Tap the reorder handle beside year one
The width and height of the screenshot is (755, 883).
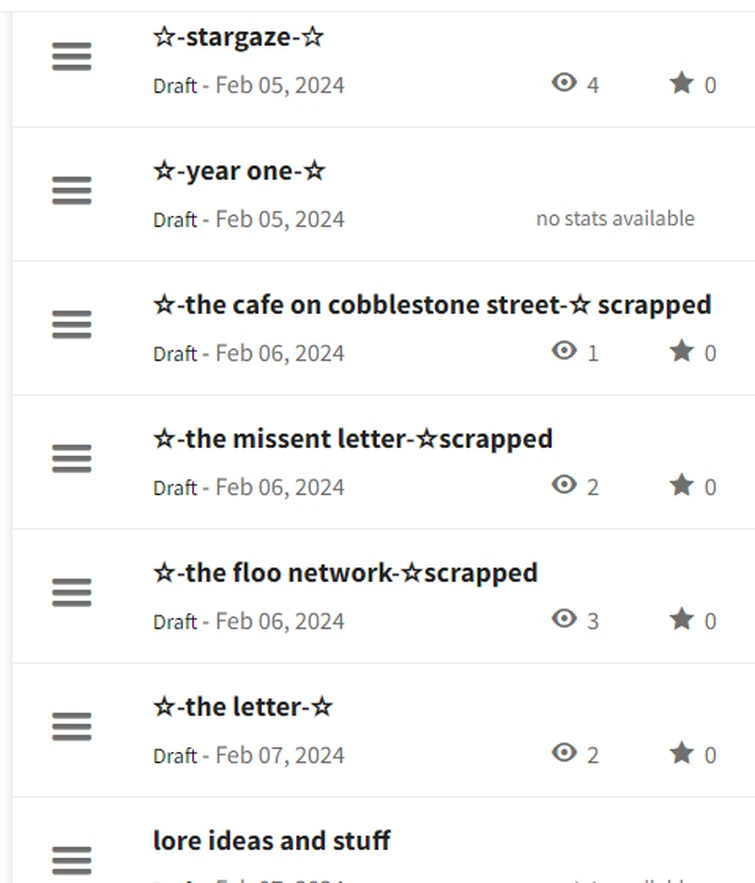(x=72, y=191)
